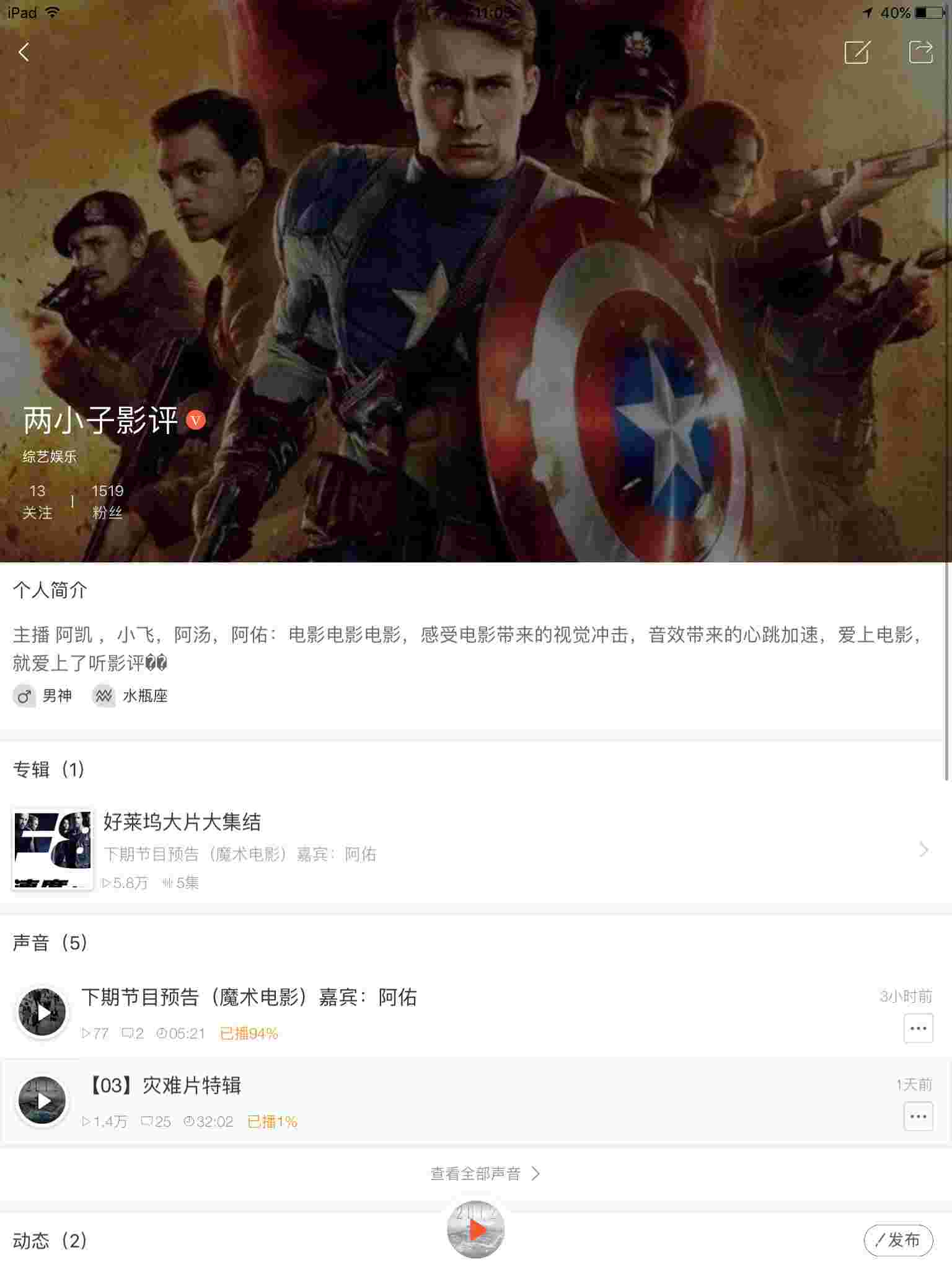Tap the 男神 gender icon

pyautogui.click(x=24, y=696)
